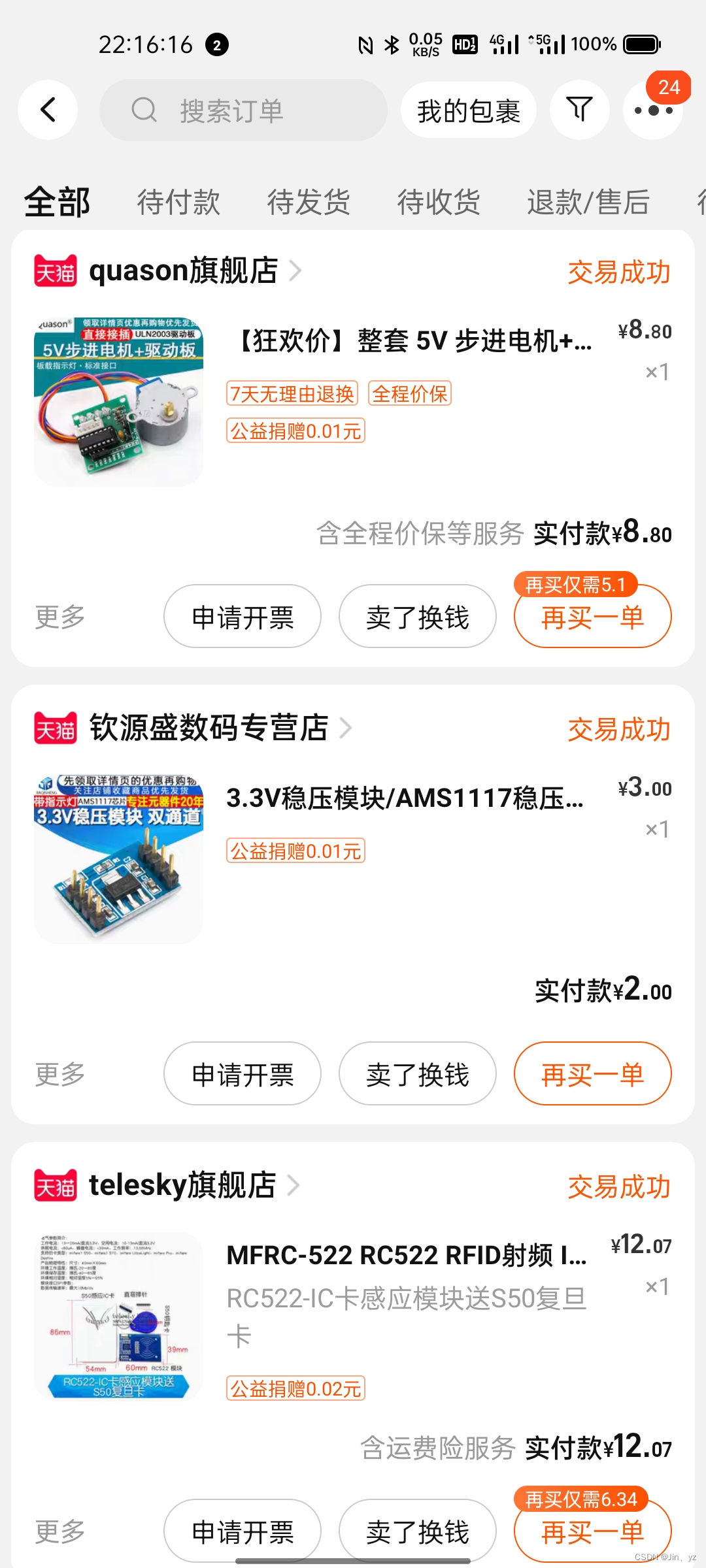The height and width of the screenshot is (1568, 706).
Task: Tap 卖了换钱 on the 钦源盛 order
Action: coord(417,1074)
